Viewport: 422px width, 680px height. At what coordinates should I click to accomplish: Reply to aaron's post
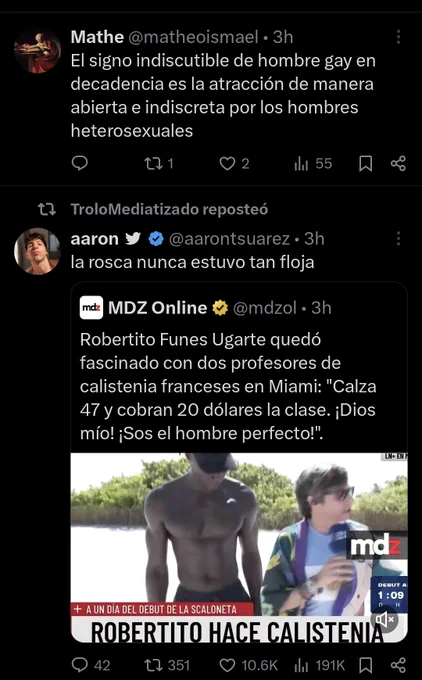pyautogui.click(x=91, y=665)
